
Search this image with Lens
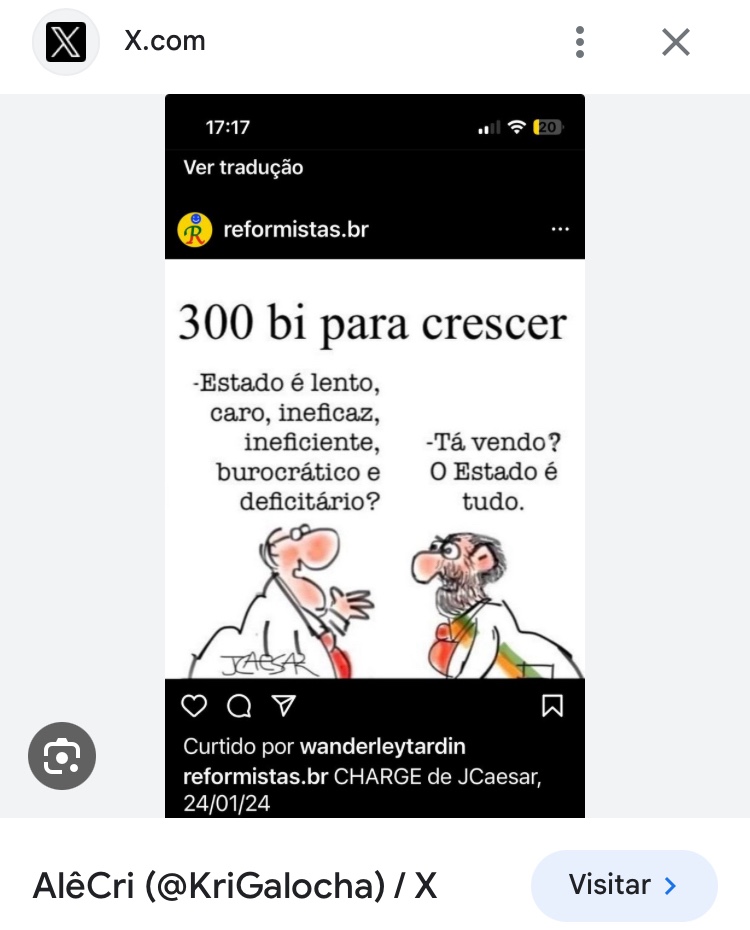(62, 756)
